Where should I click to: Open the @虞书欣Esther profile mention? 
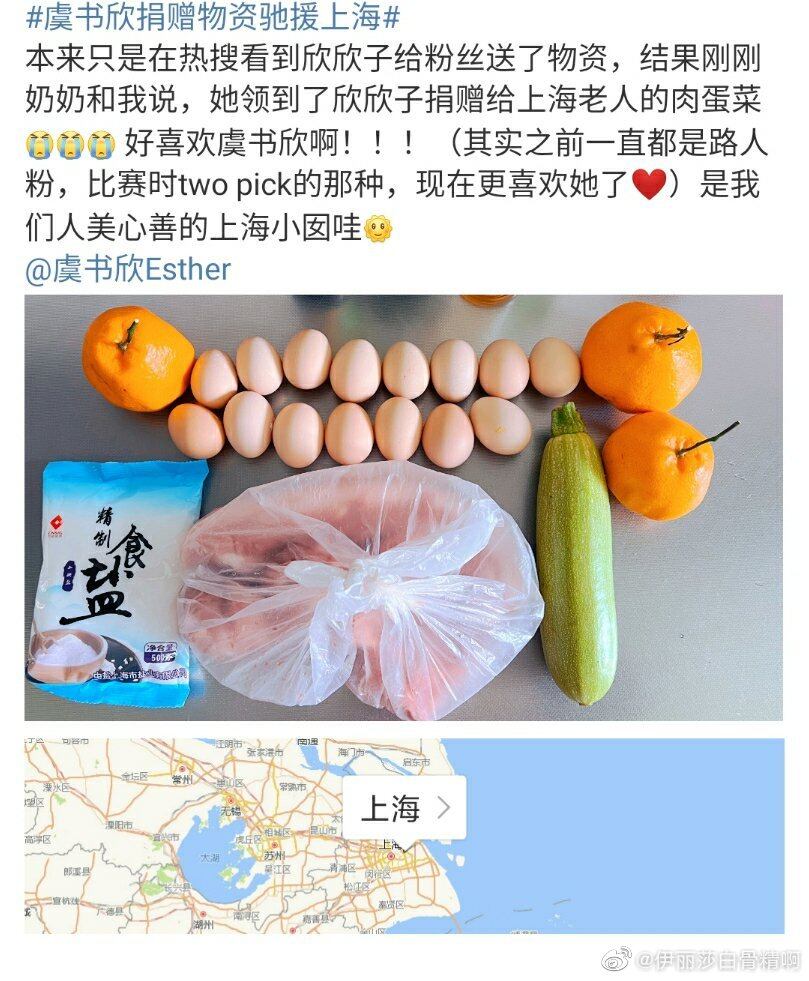[128, 269]
